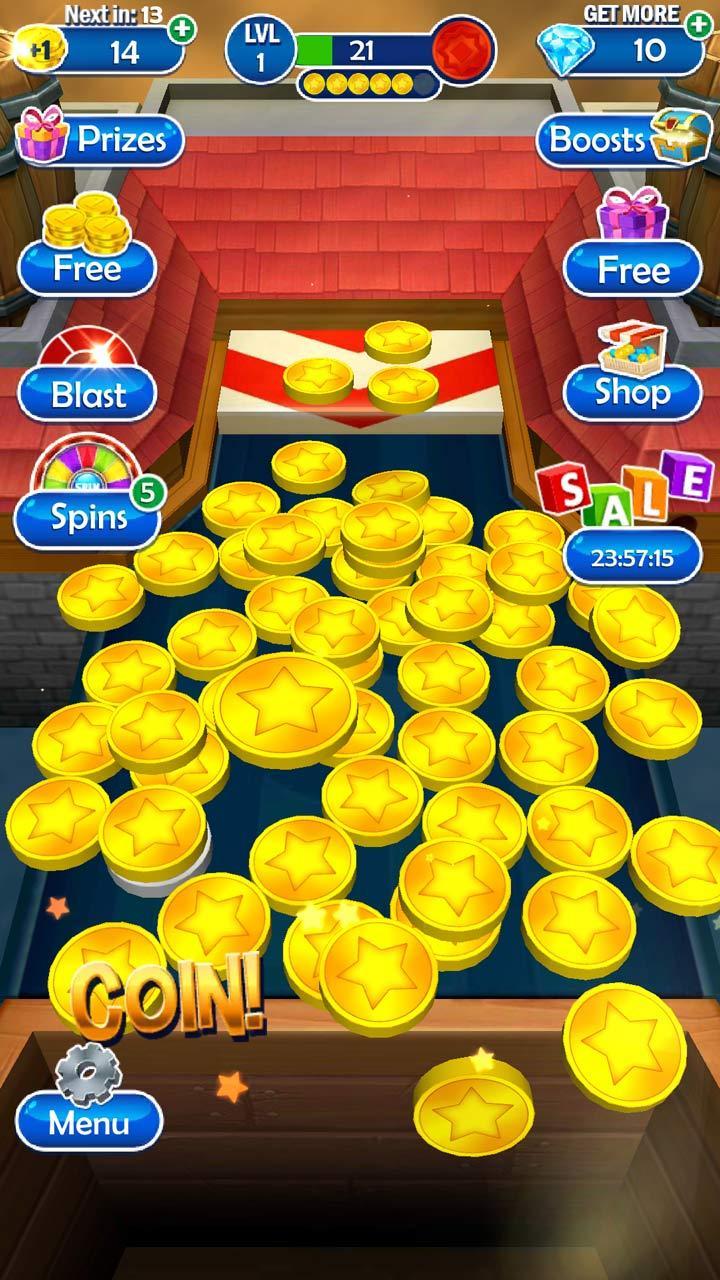Open the Spins wheel
The image size is (720, 1280).
pyautogui.click(x=88, y=516)
